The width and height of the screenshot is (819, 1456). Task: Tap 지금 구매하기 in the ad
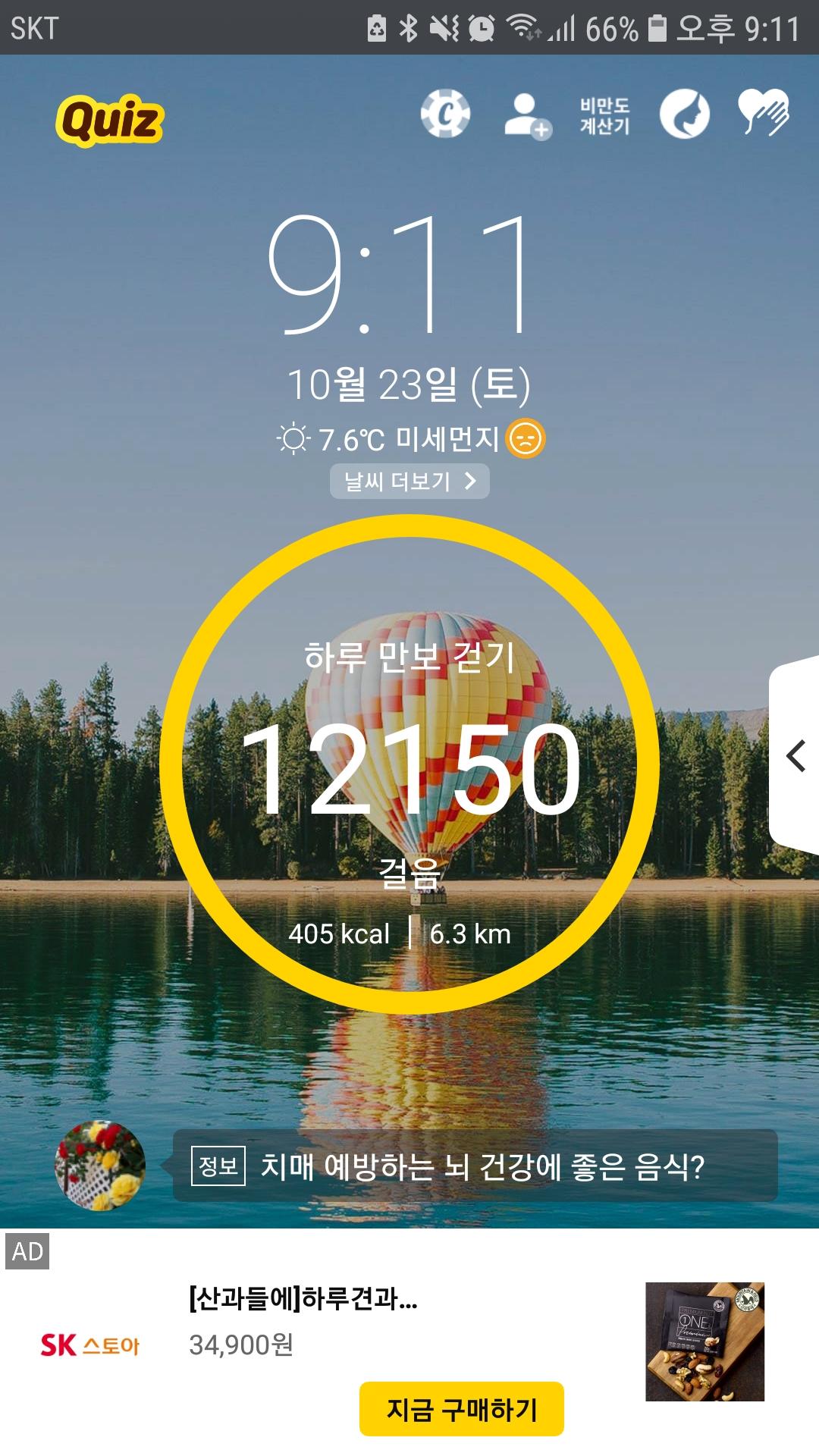pyautogui.click(x=461, y=1409)
